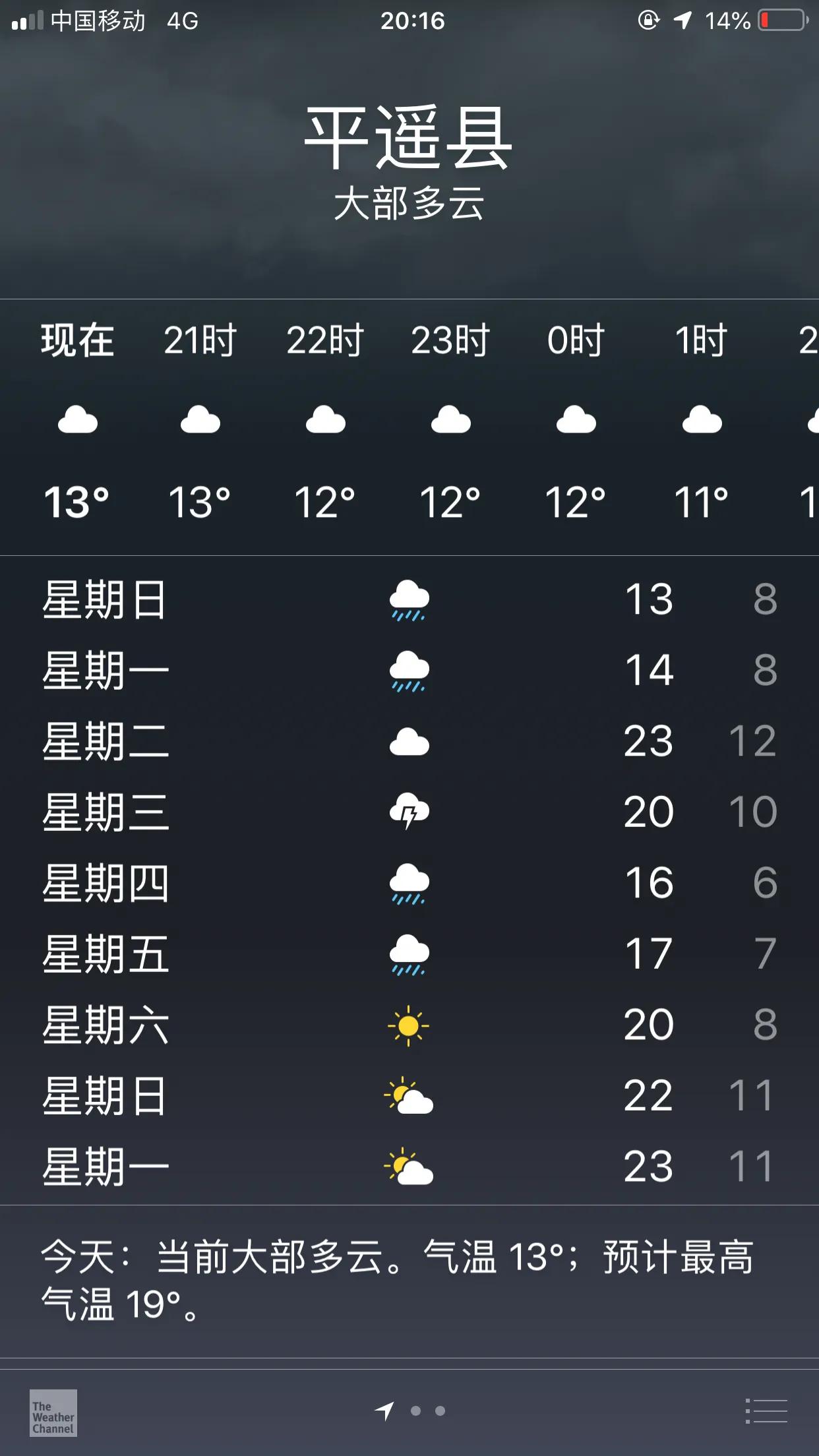Select the 23时 hourly forecast
The width and height of the screenshot is (819, 1456).
(x=450, y=421)
